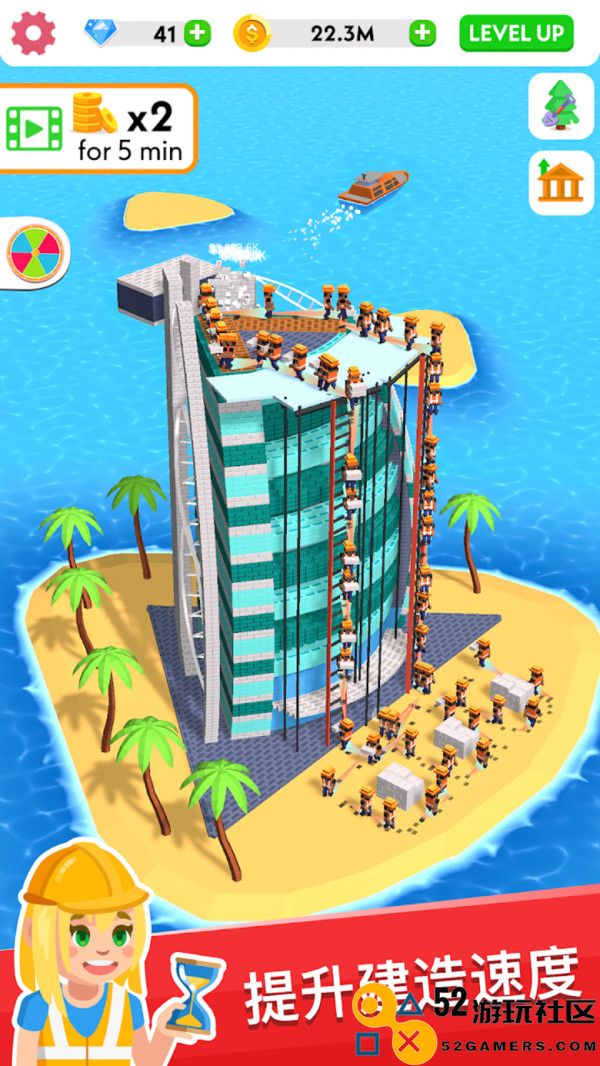Add more diamonds with the plus button
Image resolution: width=600 pixels, height=1066 pixels.
tap(197, 33)
